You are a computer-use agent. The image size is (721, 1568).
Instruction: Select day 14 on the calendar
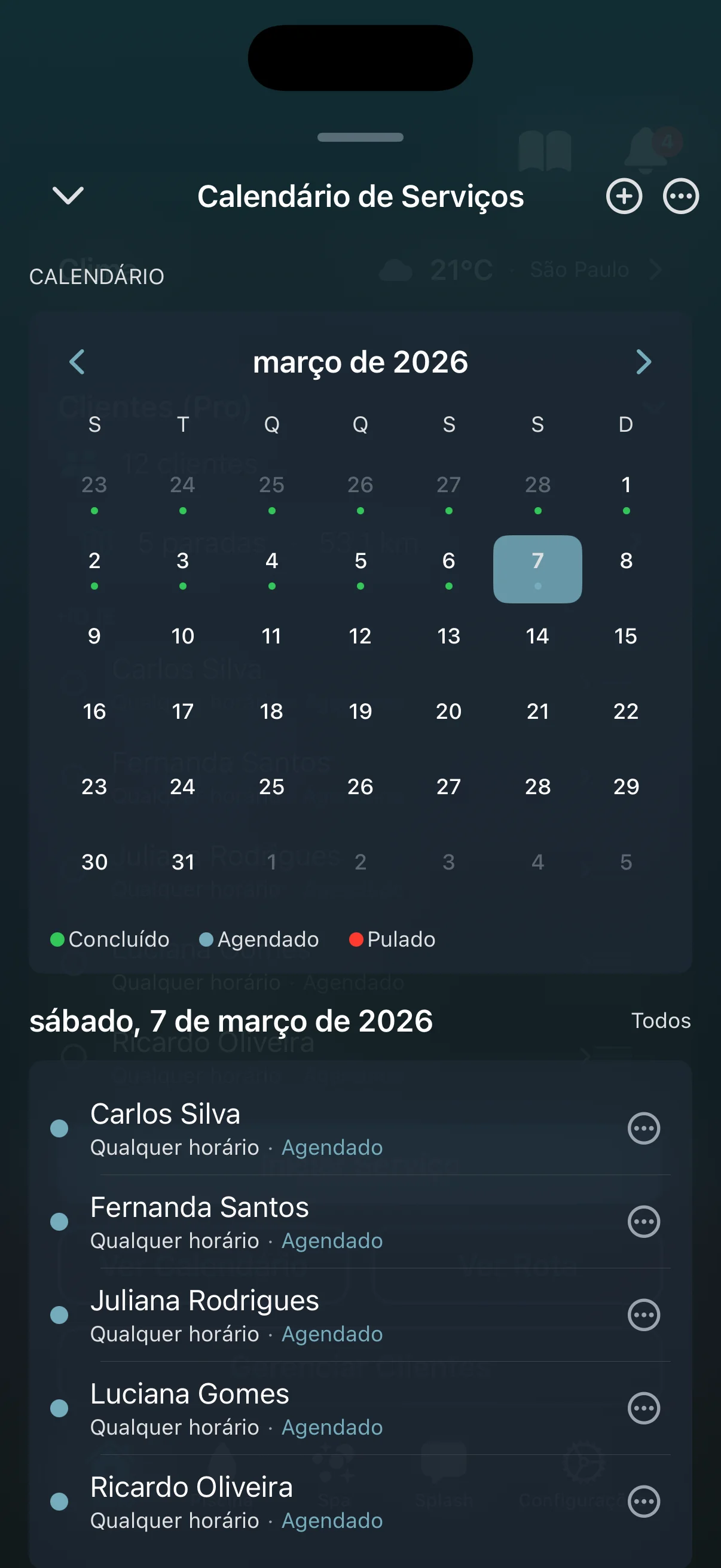[x=537, y=636]
